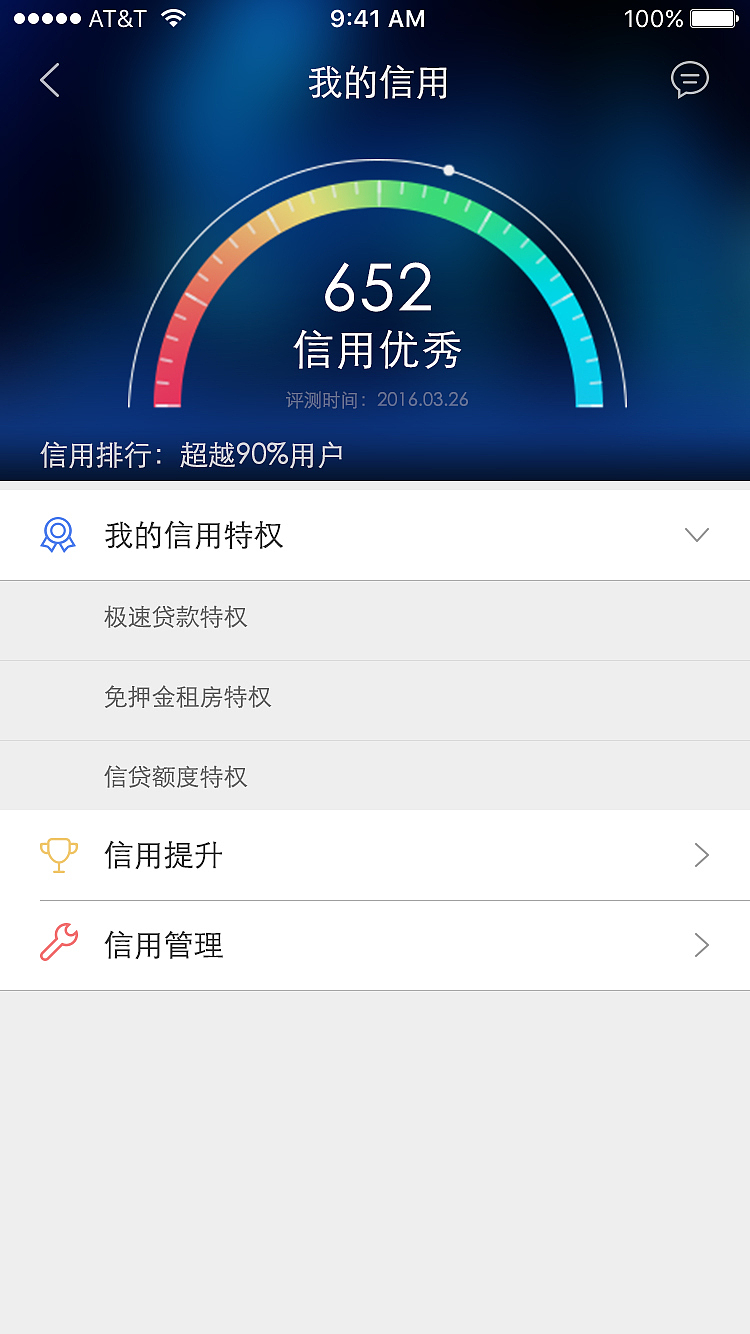Tap the 评测时间 2016.03.26 label
The width and height of the screenshot is (750, 1334).
(x=377, y=398)
